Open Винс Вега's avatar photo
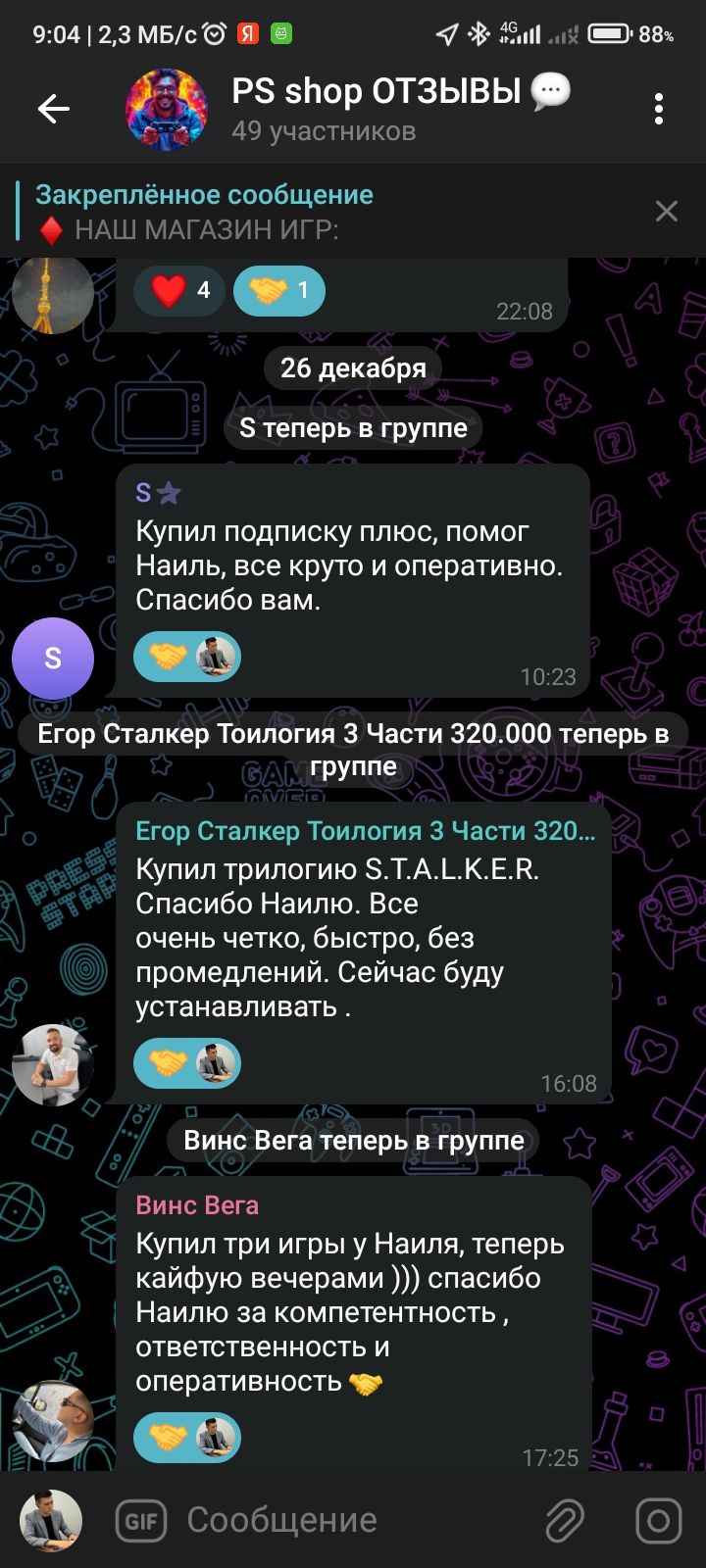The image size is (706, 1568). pos(53,1421)
